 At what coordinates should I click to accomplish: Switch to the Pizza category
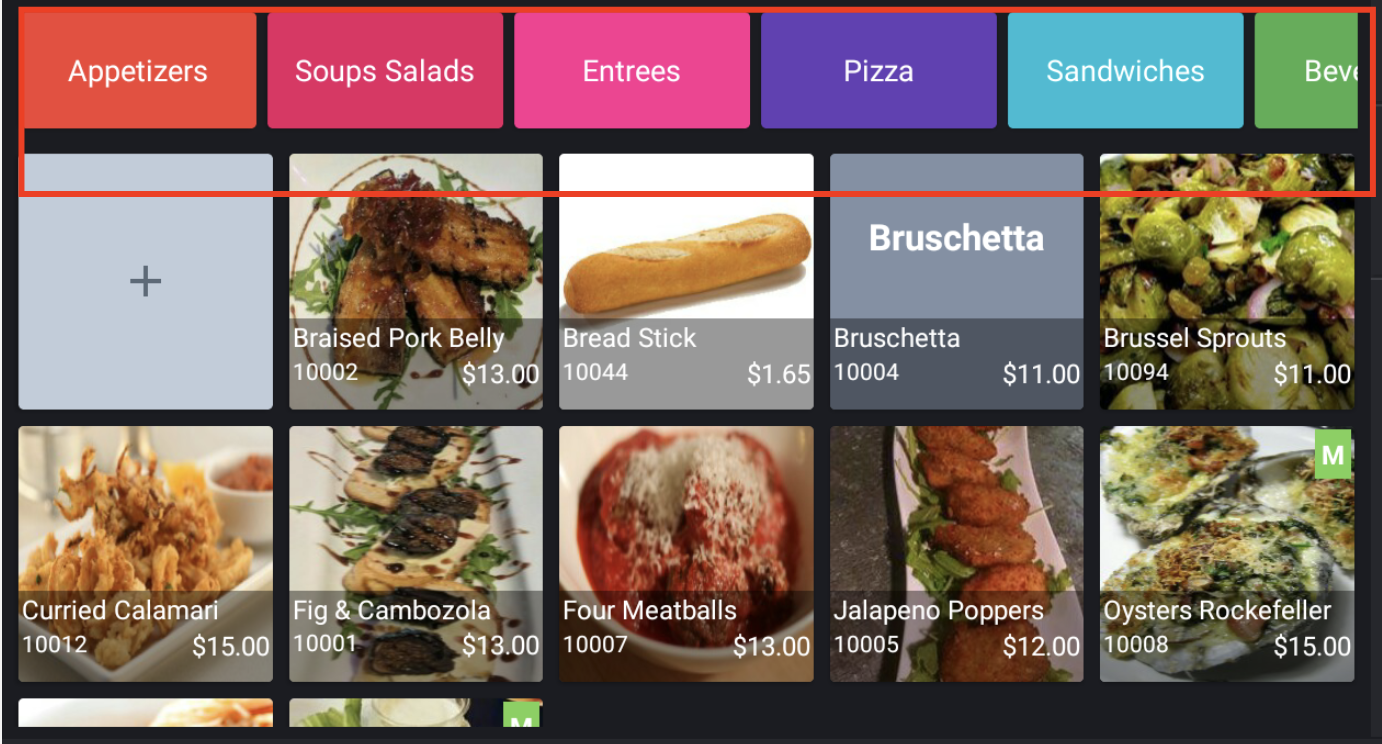[x=878, y=71]
